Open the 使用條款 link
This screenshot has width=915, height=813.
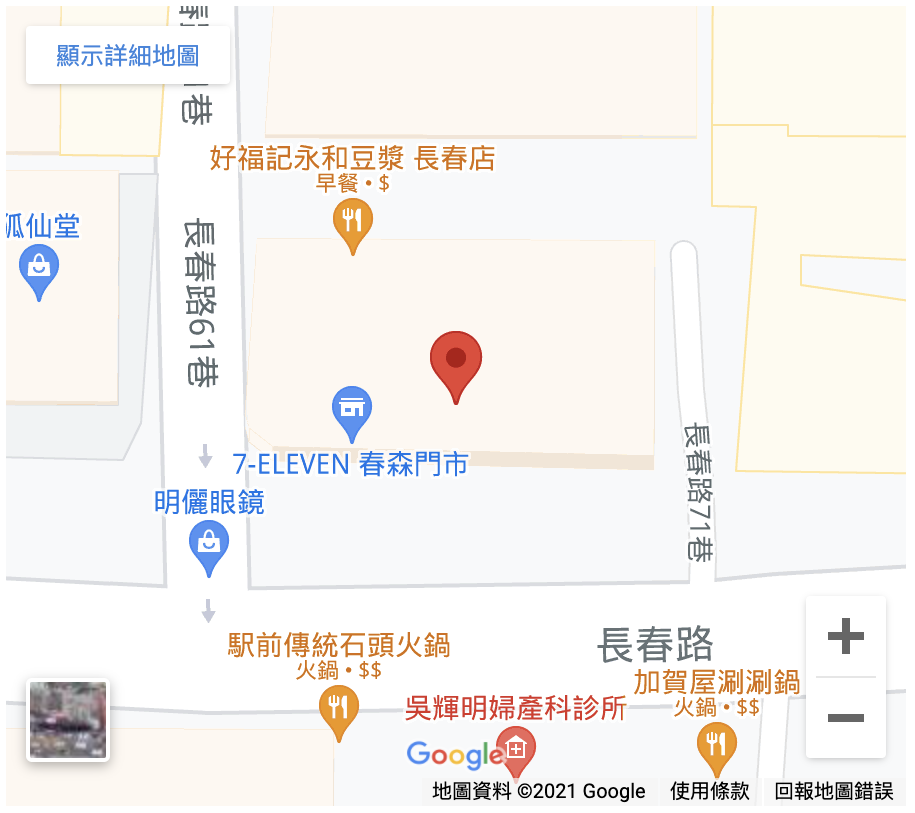[709, 791]
